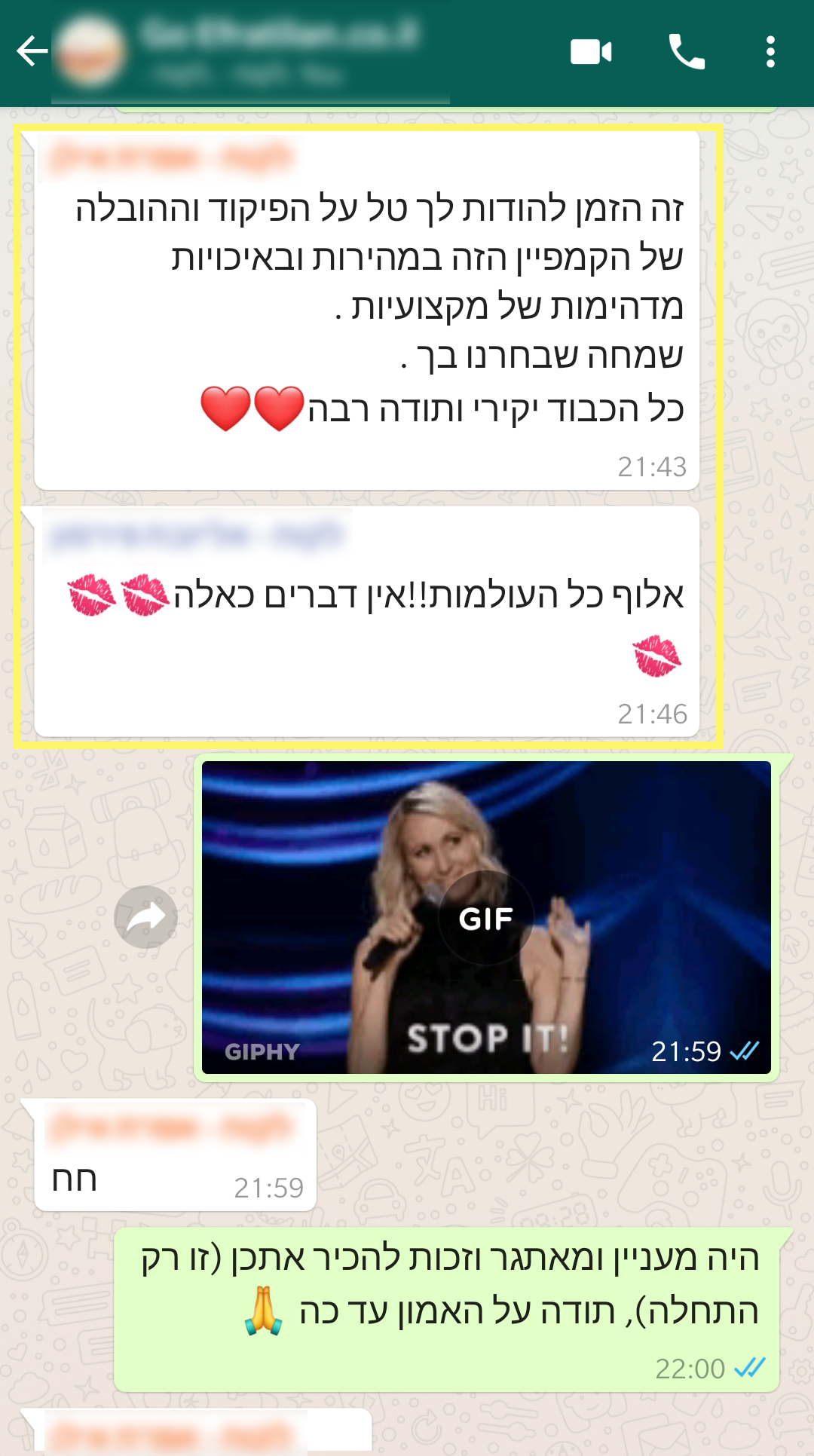The height and width of the screenshot is (1456, 814).
Task: Open the overflow menu
Action: click(x=770, y=52)
